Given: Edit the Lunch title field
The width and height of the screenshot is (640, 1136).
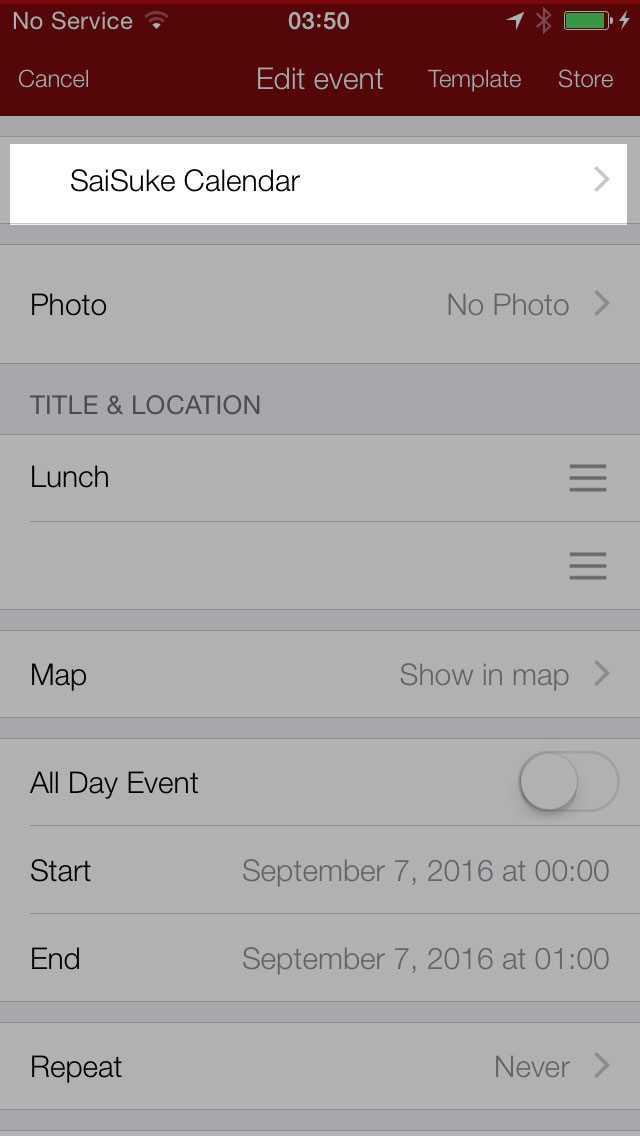Looking at the screenshot, I should [x=280, y=477].
